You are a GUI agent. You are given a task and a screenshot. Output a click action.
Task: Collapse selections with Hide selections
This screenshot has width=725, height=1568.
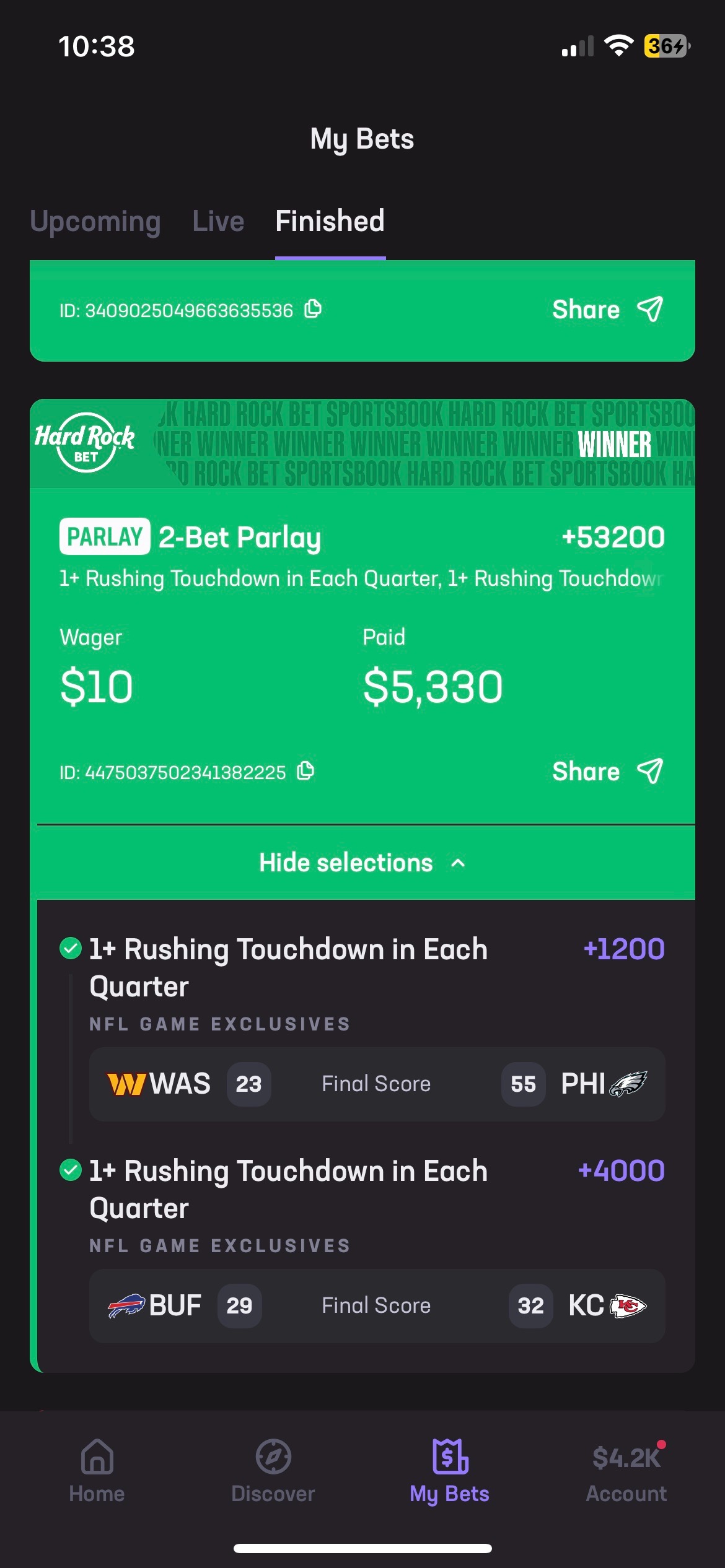[x=362, y=863]
